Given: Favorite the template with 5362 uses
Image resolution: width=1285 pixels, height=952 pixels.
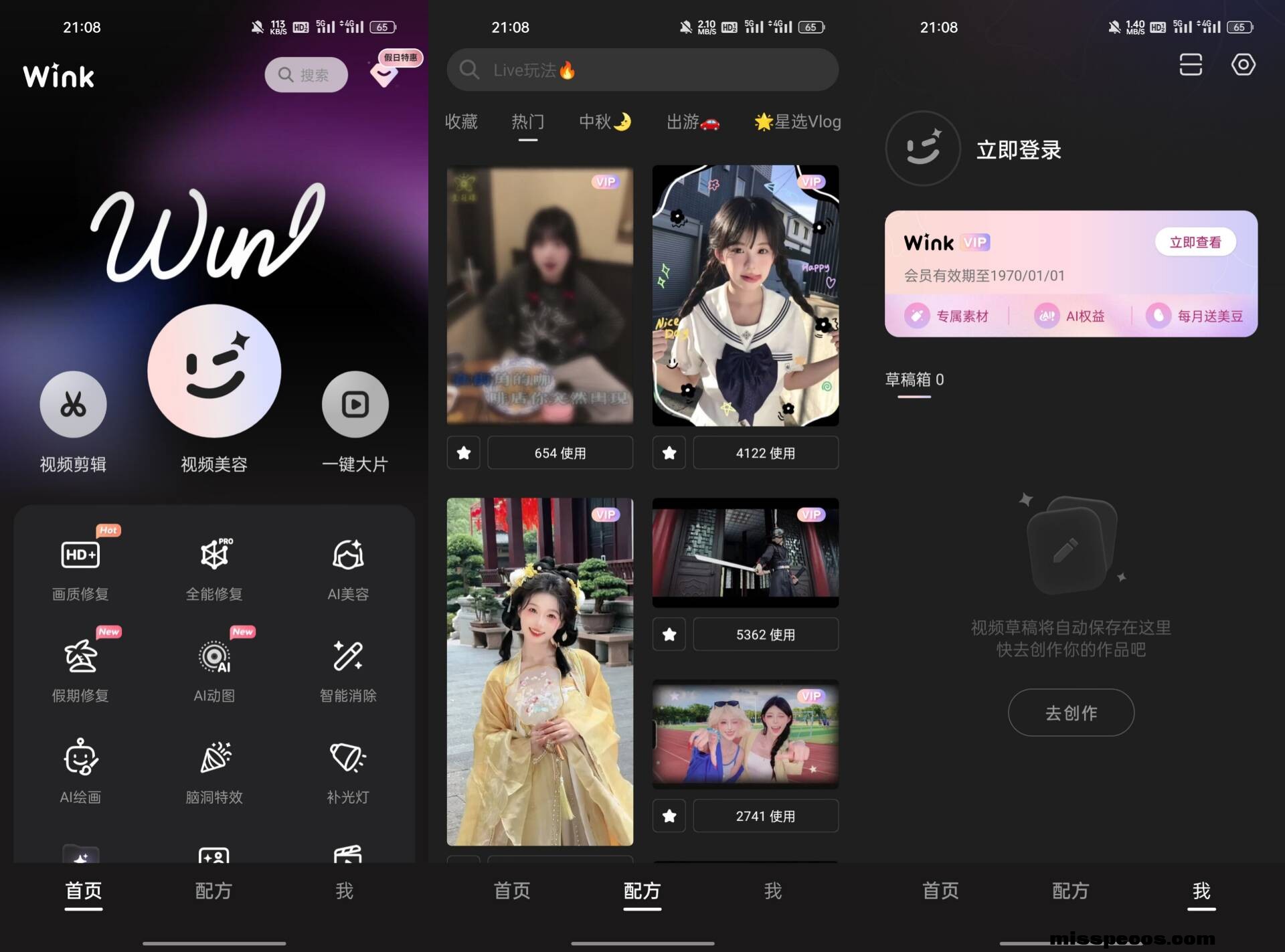Looking at the screenshot, I should tap(669, 634).
